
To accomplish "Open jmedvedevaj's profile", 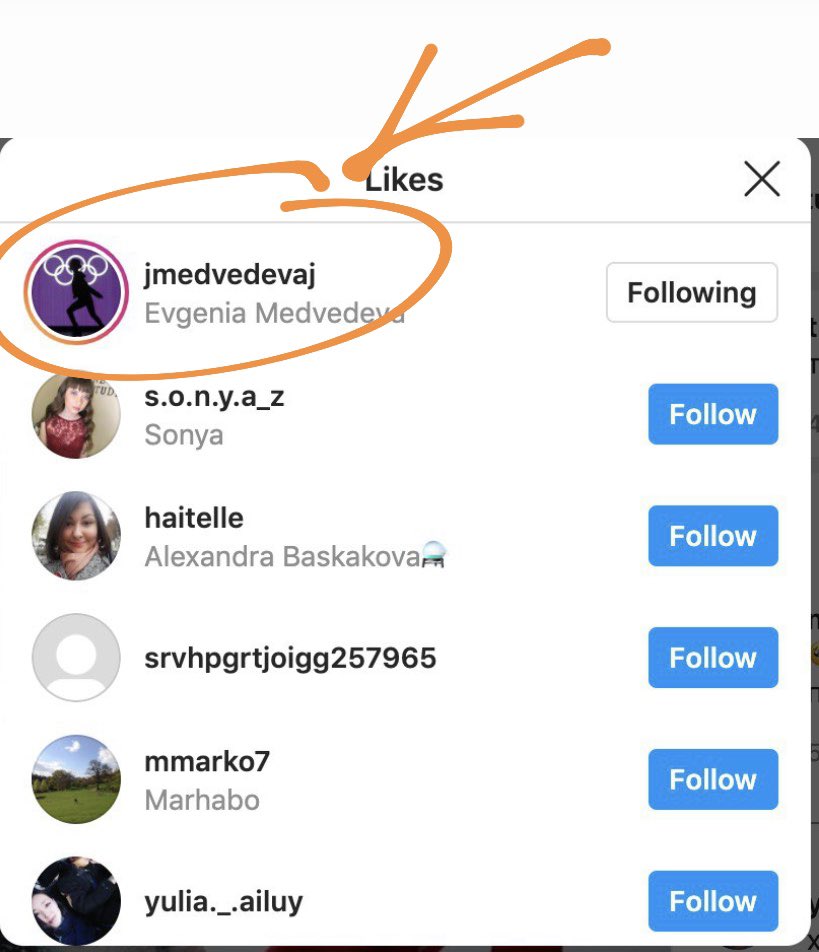I will pos(229,274).
